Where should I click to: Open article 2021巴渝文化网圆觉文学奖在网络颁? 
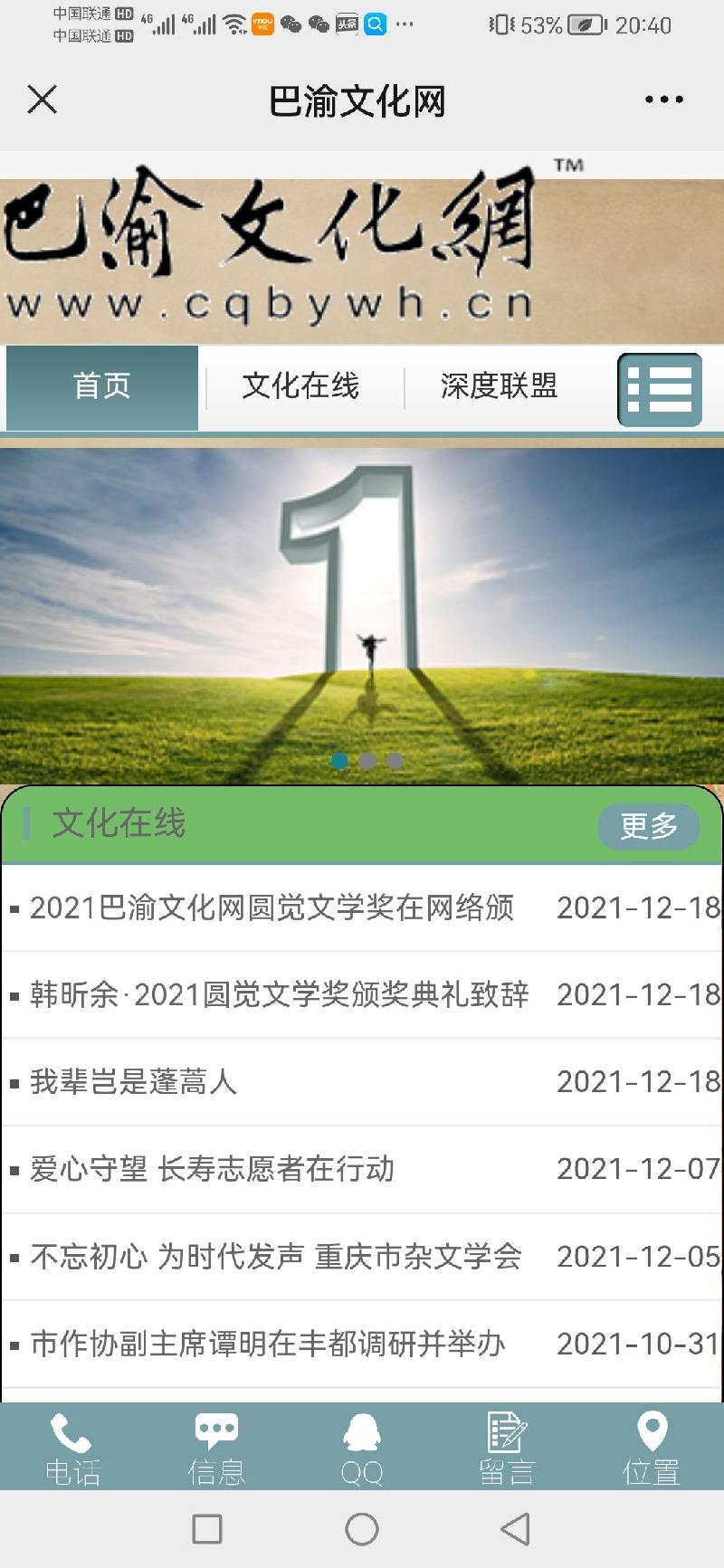point(271,908)
